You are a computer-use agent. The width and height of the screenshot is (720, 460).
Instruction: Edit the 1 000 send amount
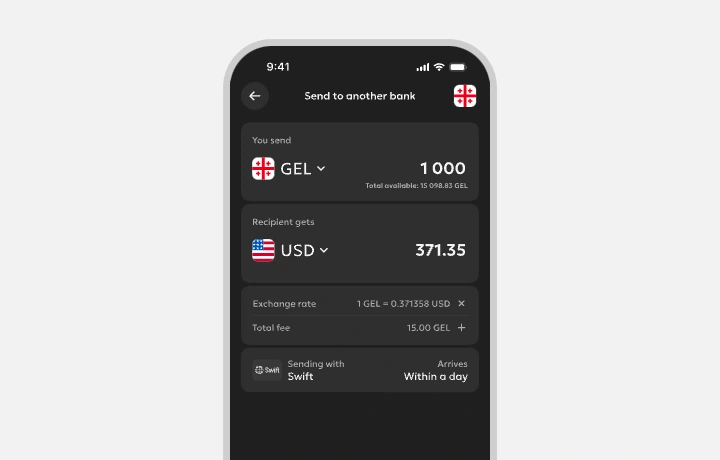(442, 169)
